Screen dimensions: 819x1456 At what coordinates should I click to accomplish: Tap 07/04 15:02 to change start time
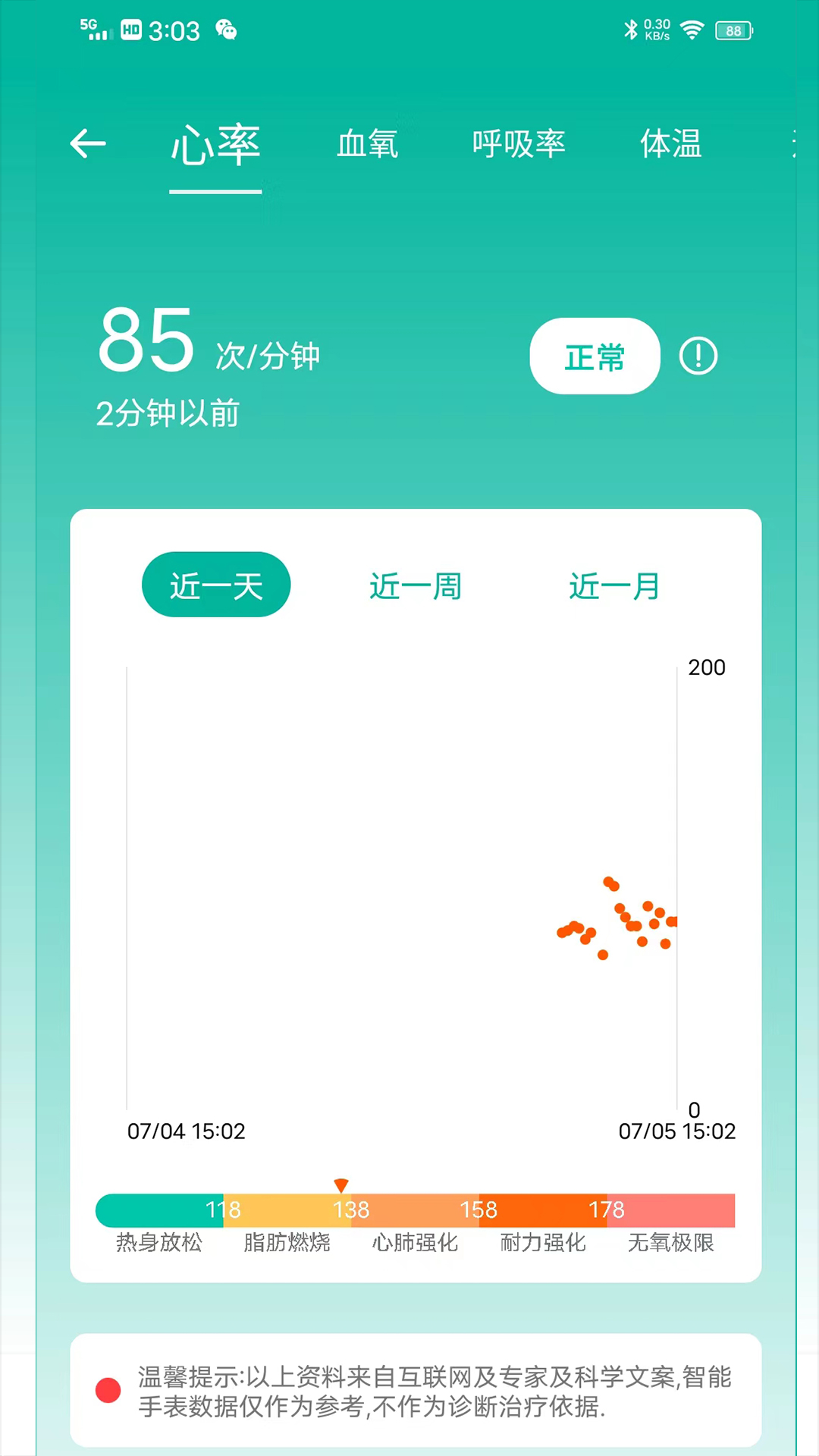point(187,1131)
